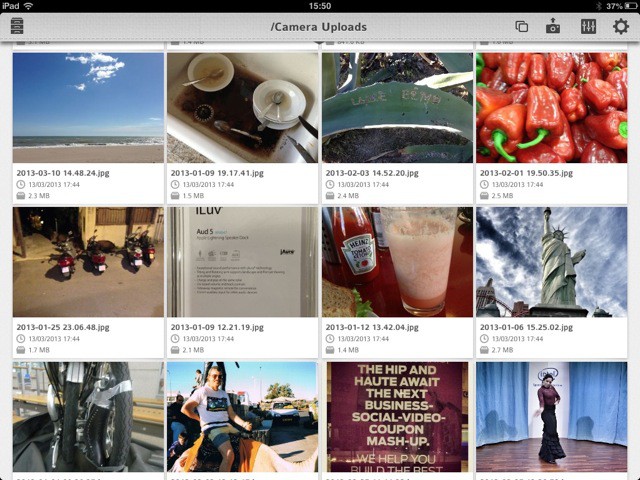The width and height of the screenshot is (640, 480).
Task: Open the 2013-02-01 19.50.35.jpg peppers photo
Action: [551, 107]
